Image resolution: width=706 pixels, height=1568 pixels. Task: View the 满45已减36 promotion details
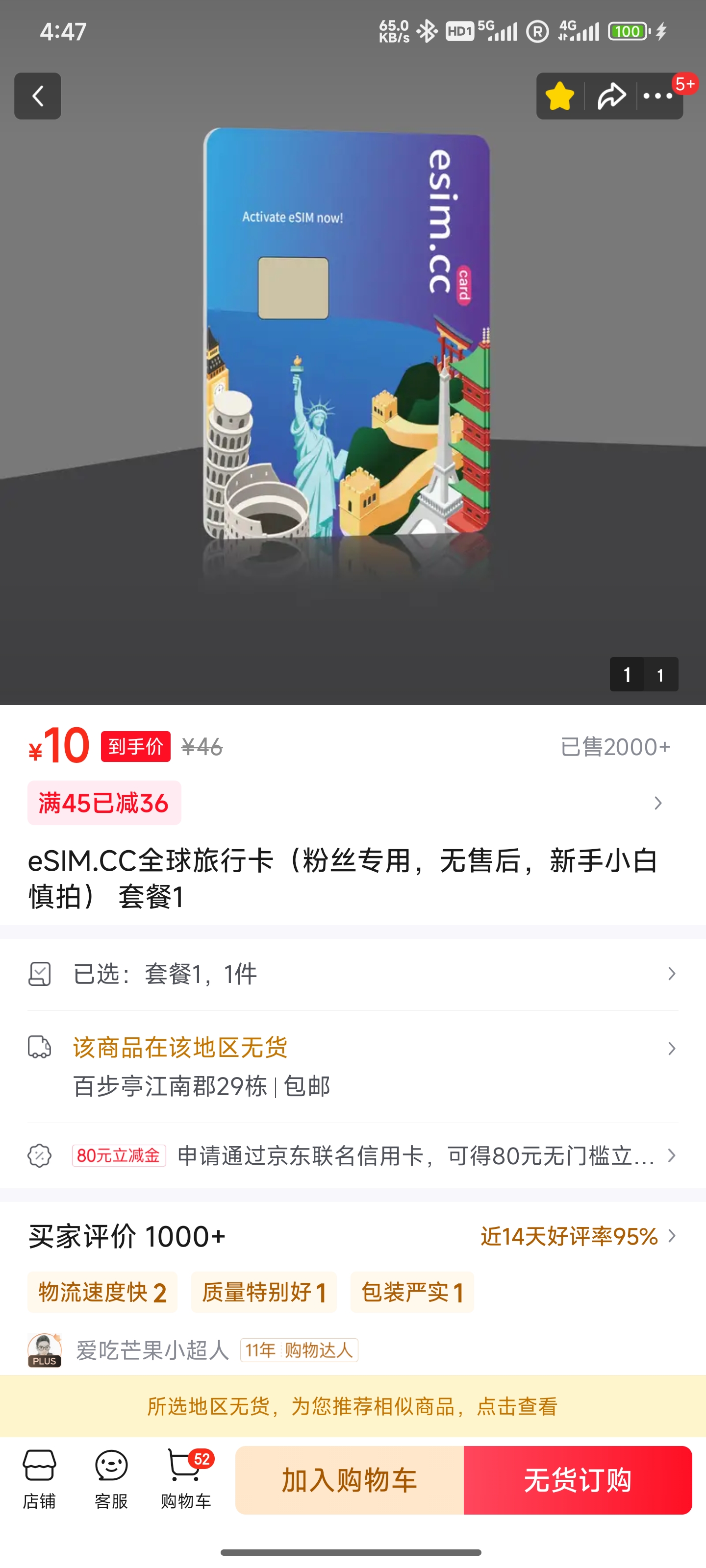[104, 803]
